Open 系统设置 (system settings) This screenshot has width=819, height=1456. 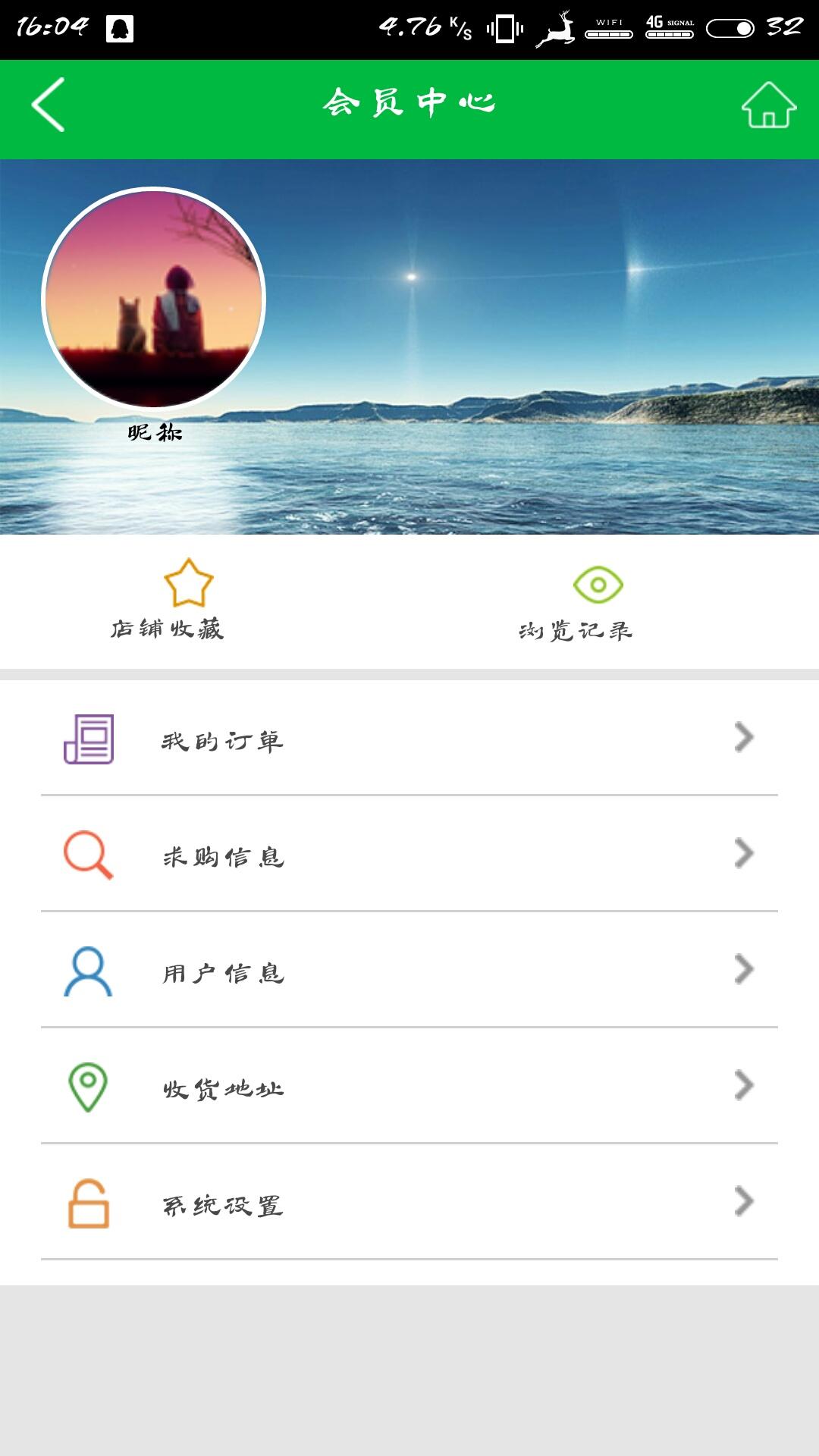pyautogui.click(x=409, y=1203)
